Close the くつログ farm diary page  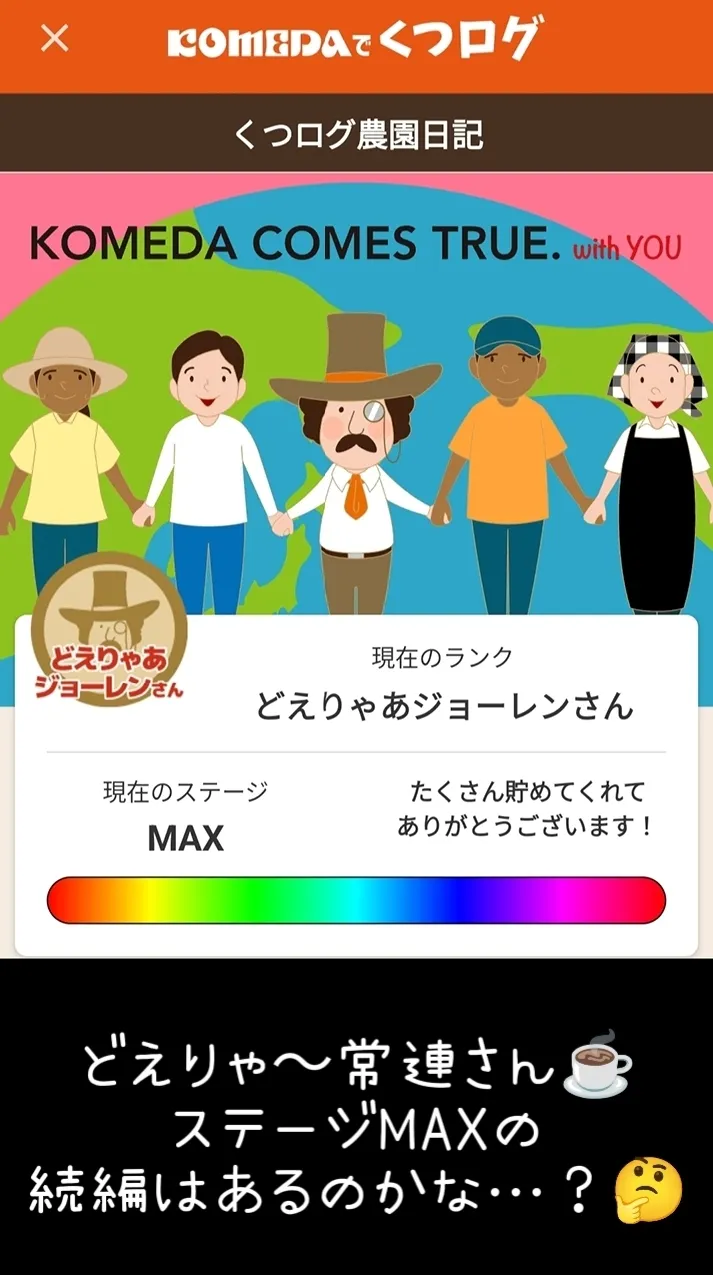click(x=54, y=38)
